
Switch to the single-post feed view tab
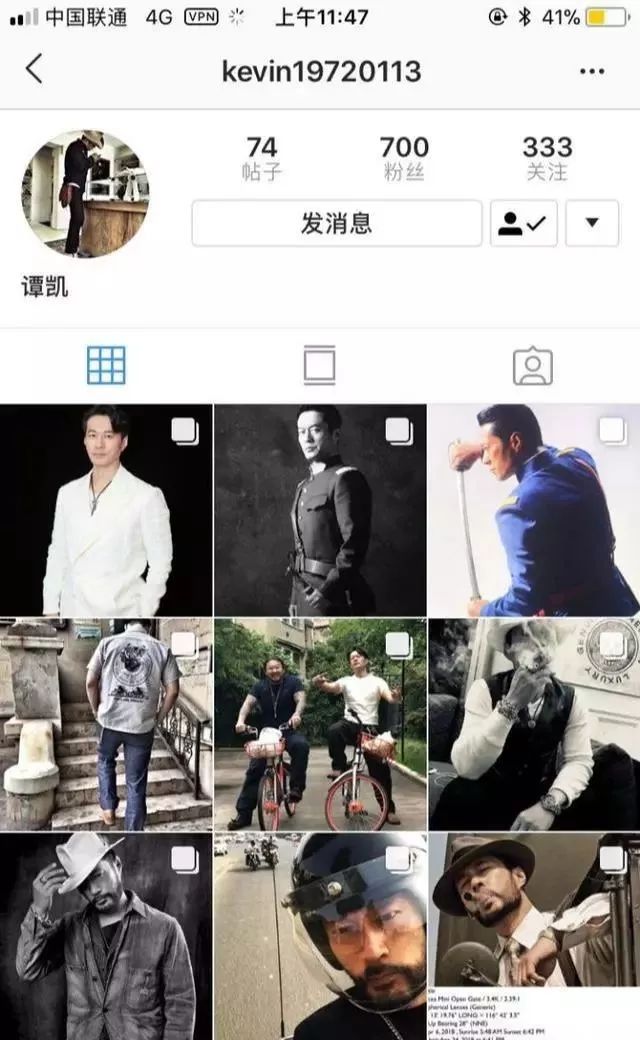tap(320, 366)
